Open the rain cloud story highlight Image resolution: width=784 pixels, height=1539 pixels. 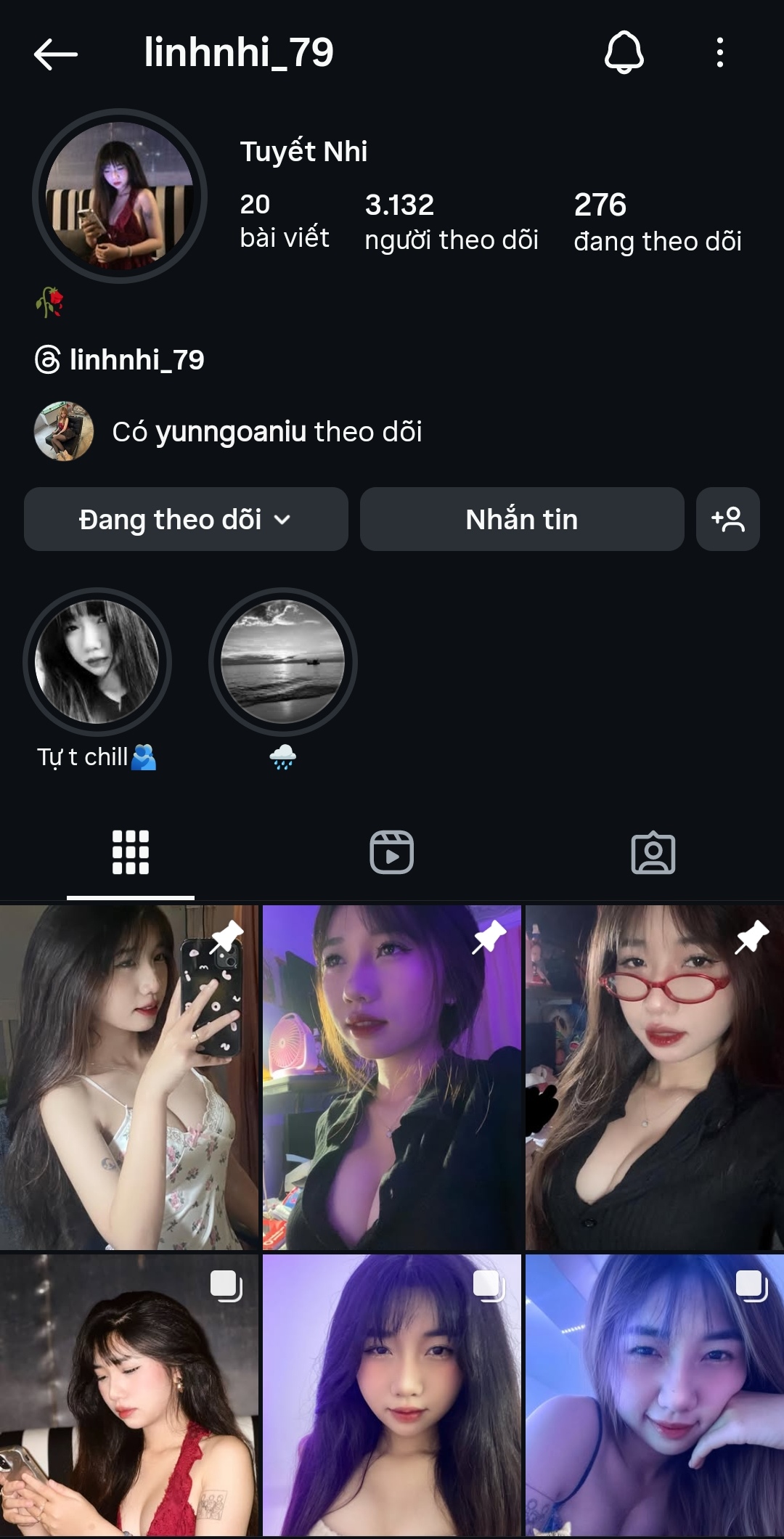point(283,662)
